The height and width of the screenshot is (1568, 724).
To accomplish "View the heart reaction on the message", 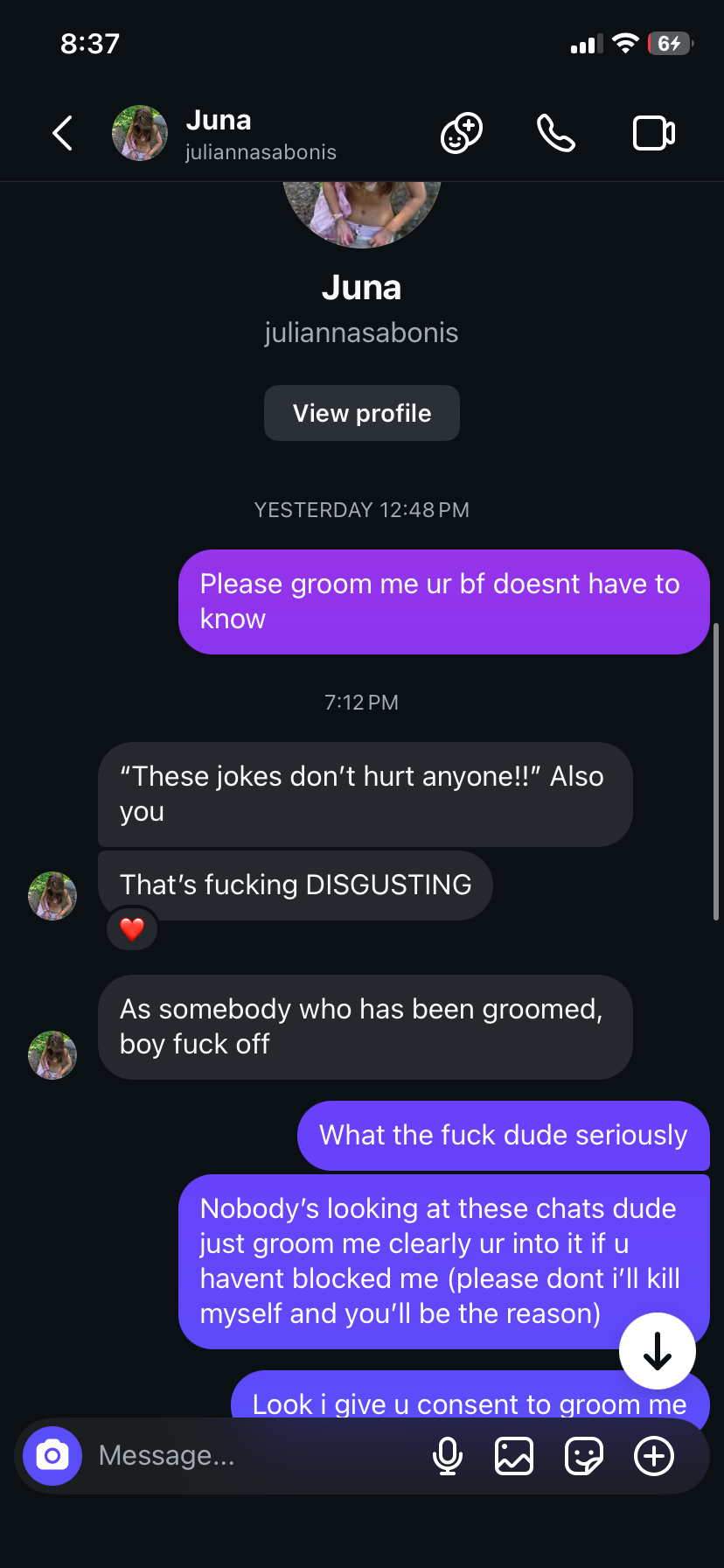I will tap(132, 928).
